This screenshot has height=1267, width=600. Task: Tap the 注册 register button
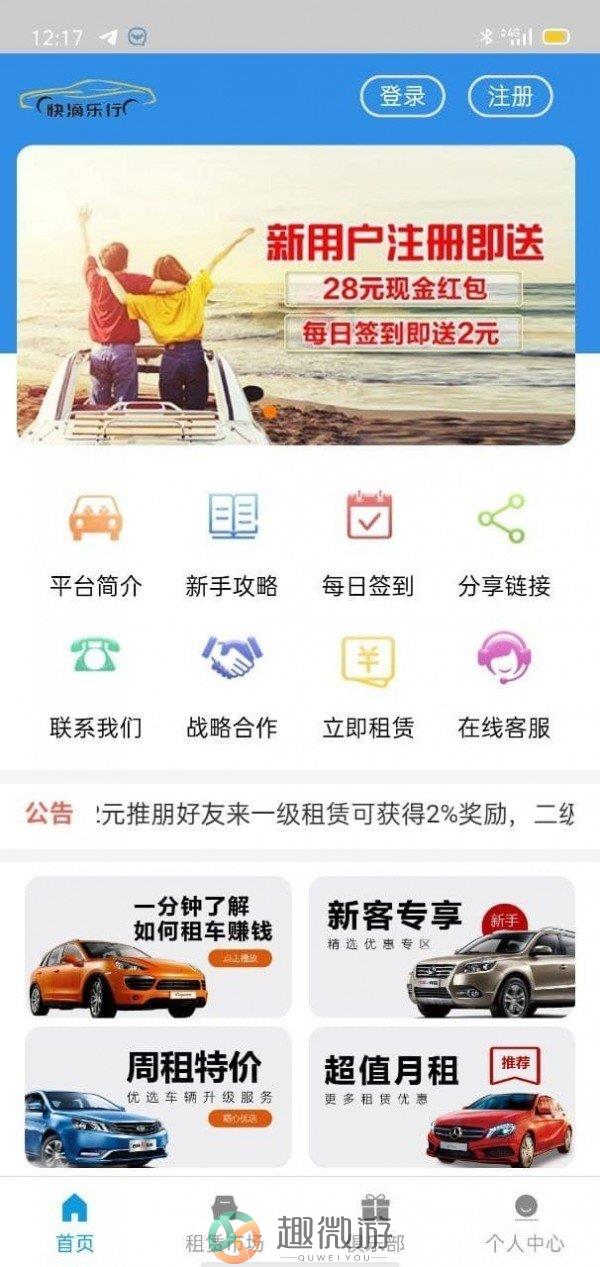pos(510,97)
